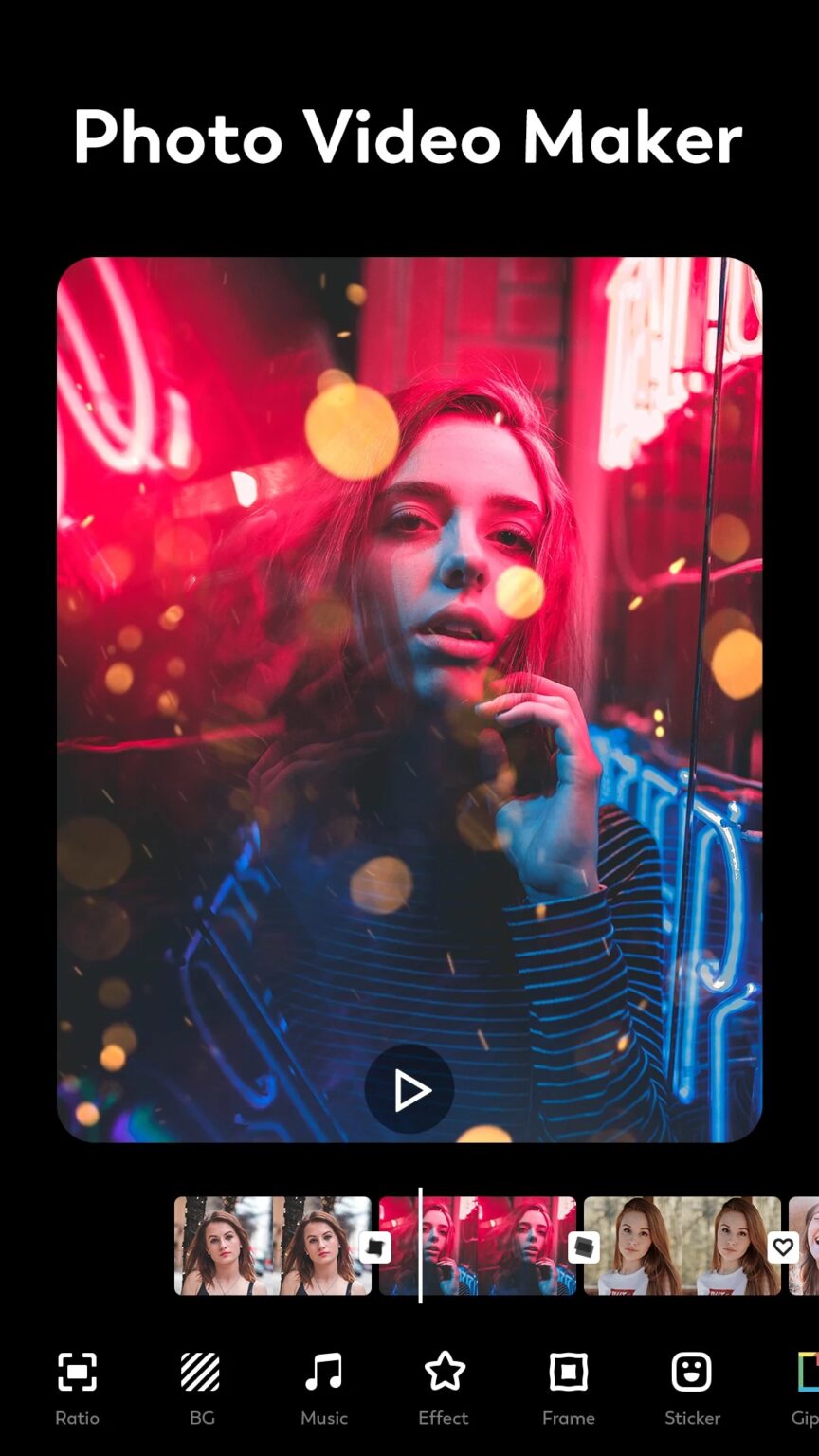
Task: Open the BG background options
Action: [200, 1371]
